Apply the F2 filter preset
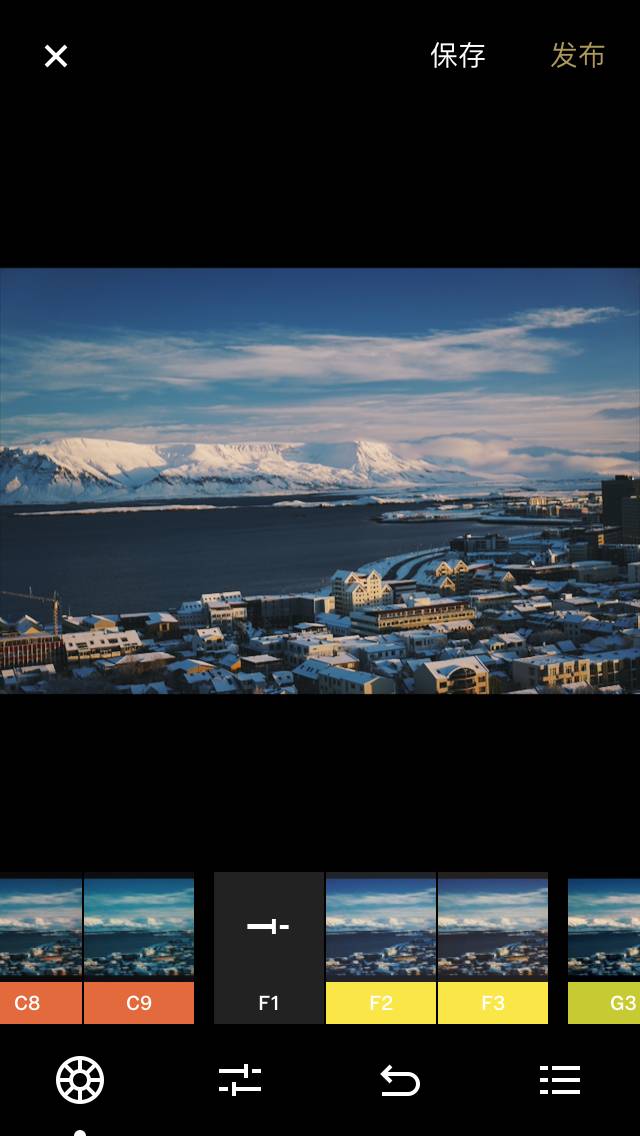The height and width of the screenshot is (1136, 640). [381, 948]
